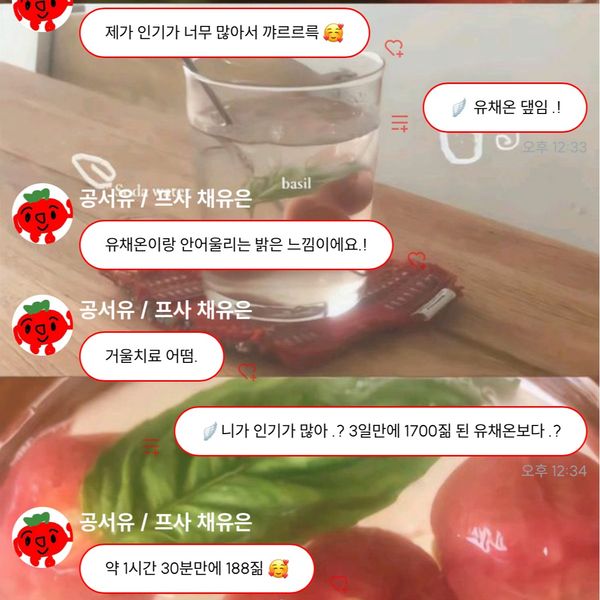Open the avatar next to '188짊' message
Image resolution: width=600 pixels, height=600 pixels.
point(41,540)
